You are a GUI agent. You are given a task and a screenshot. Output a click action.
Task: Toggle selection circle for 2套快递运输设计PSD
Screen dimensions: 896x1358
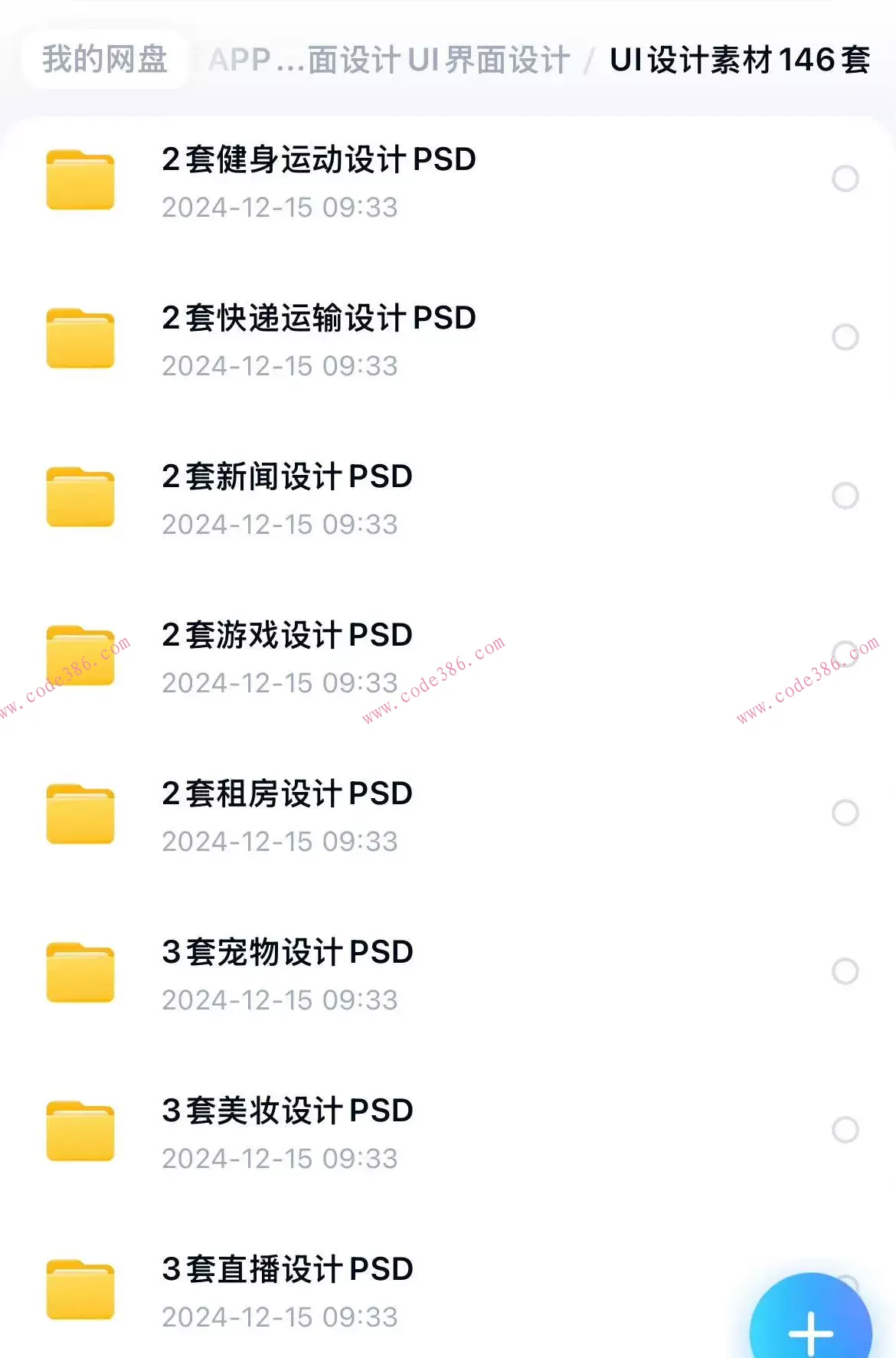(x=845, y=339)
